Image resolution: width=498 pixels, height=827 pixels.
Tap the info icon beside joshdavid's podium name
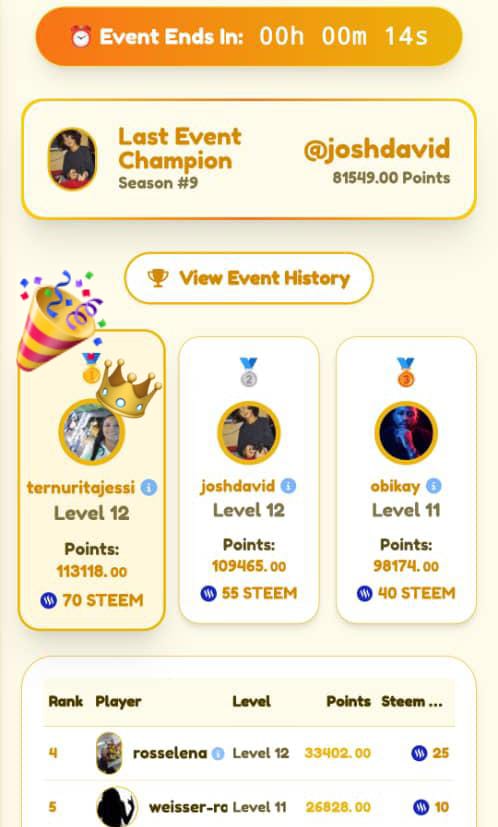(x=288, y=485)
